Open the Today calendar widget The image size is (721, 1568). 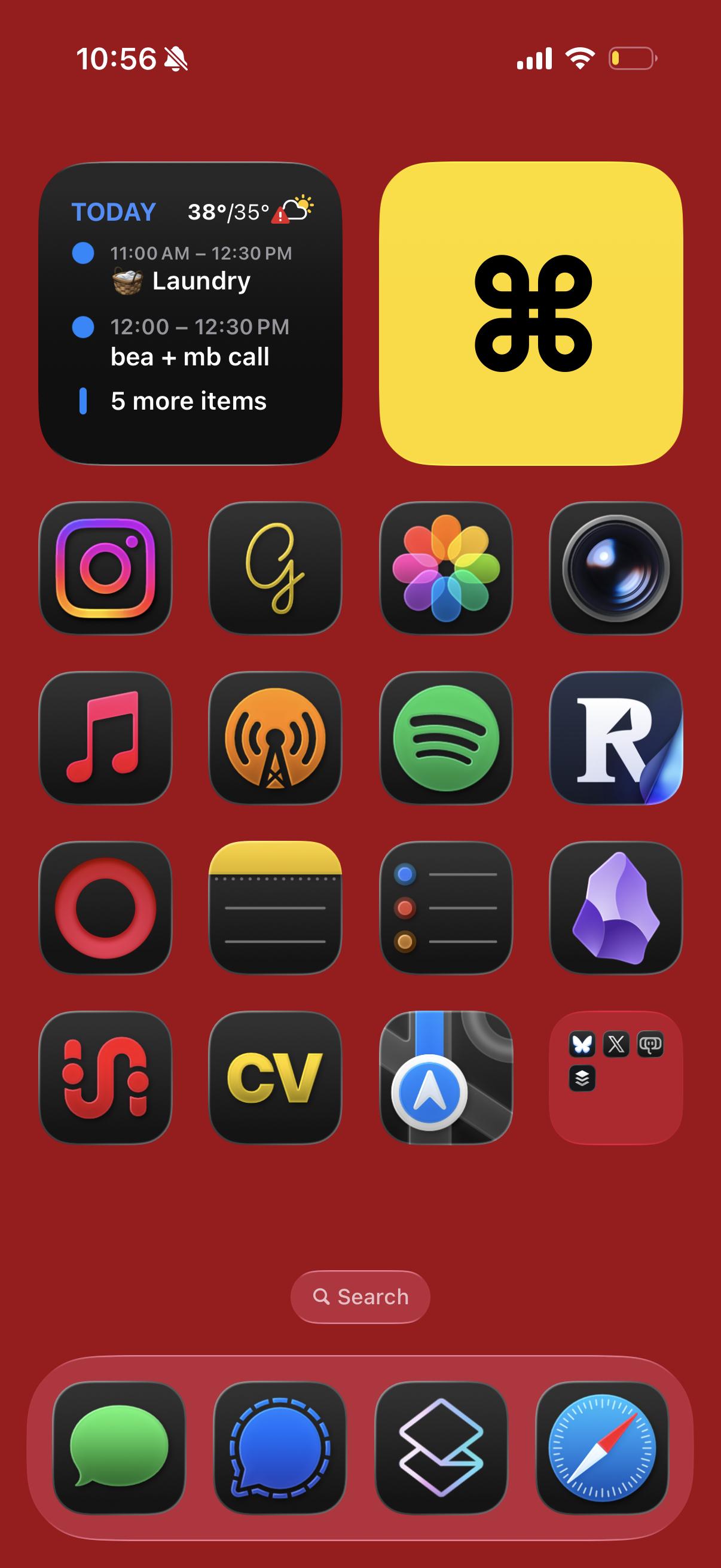point(190,313)
